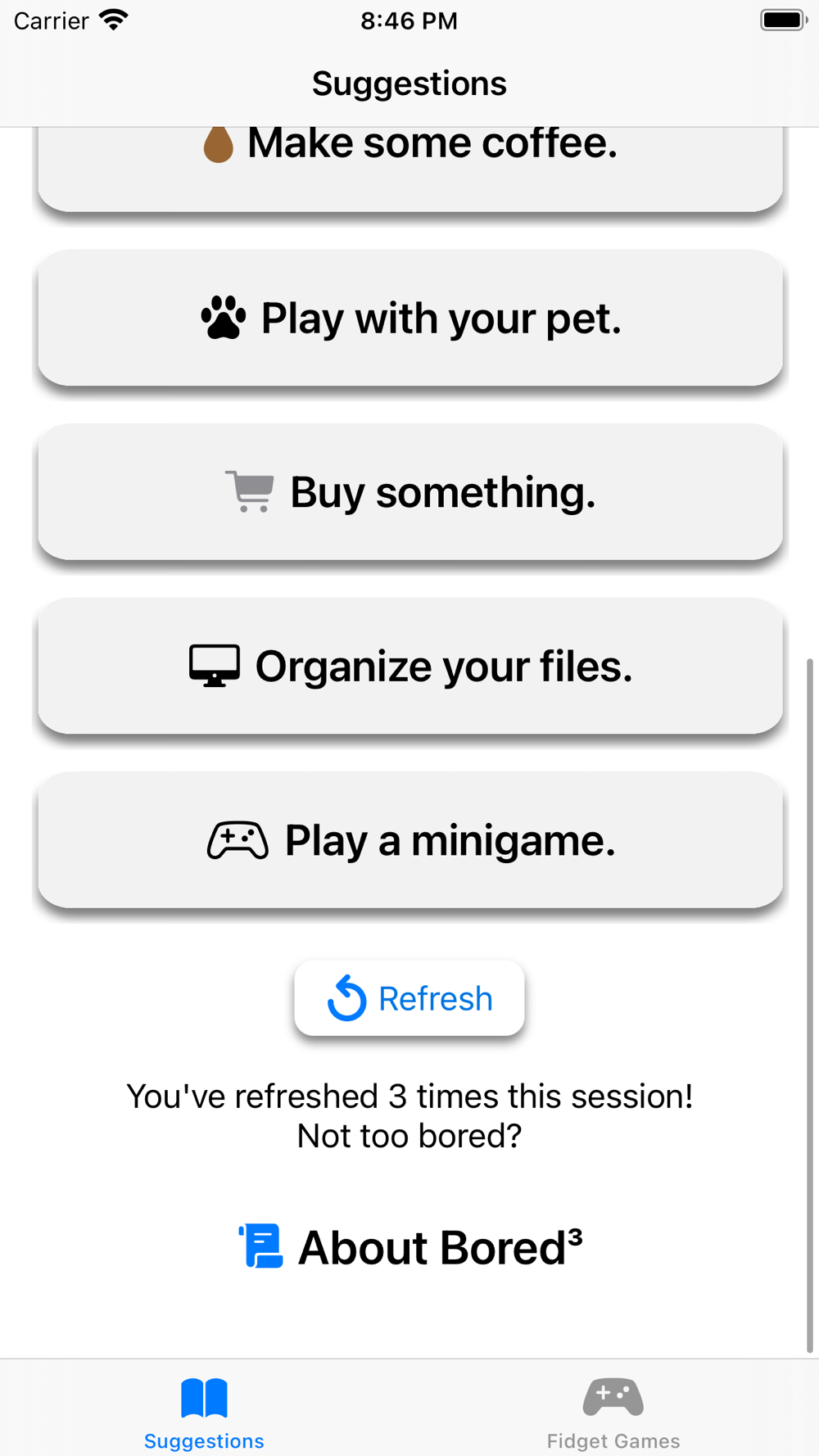The image size is (819, 1456).
Task: Open the About Bored³ page
Action: point(409,1247)
